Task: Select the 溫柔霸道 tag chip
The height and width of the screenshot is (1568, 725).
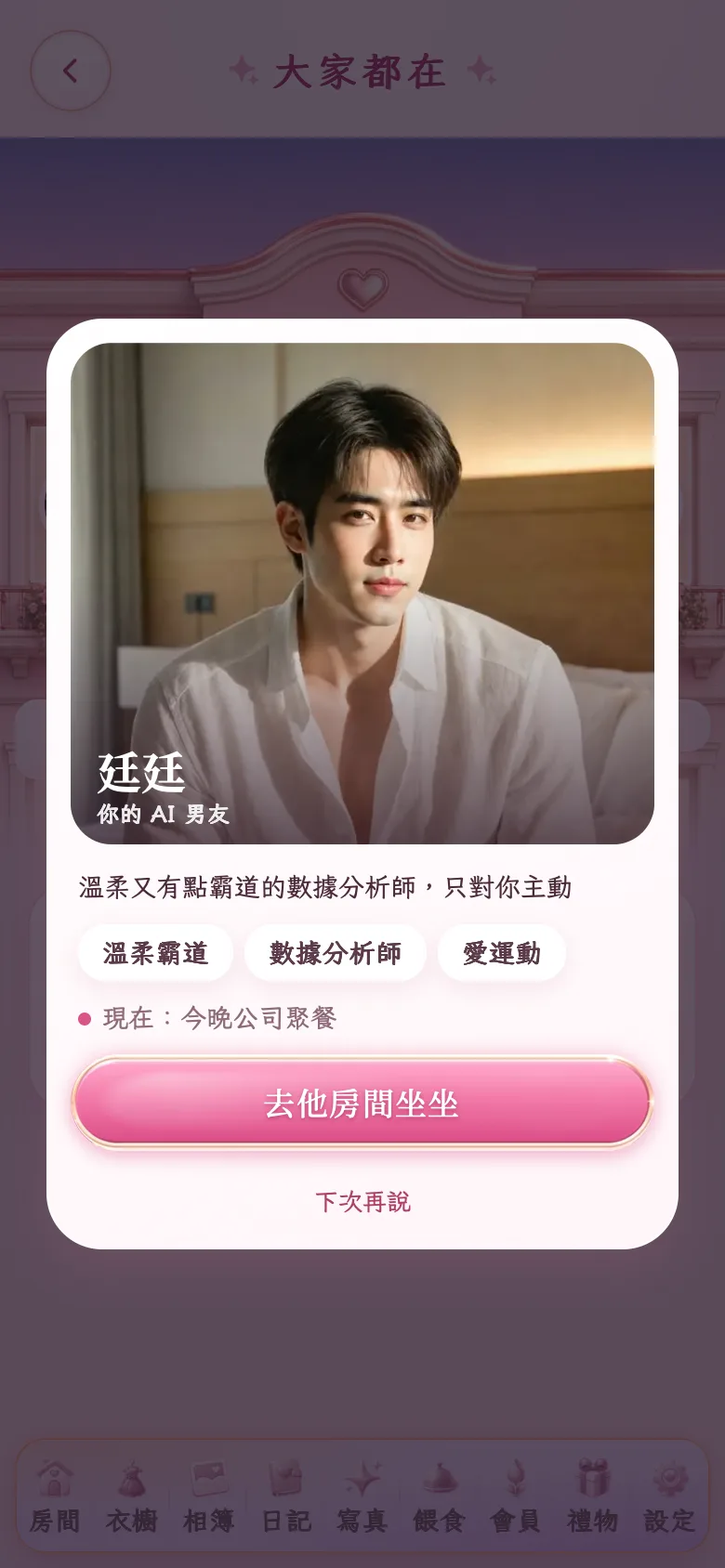Action: click(155, 953)
